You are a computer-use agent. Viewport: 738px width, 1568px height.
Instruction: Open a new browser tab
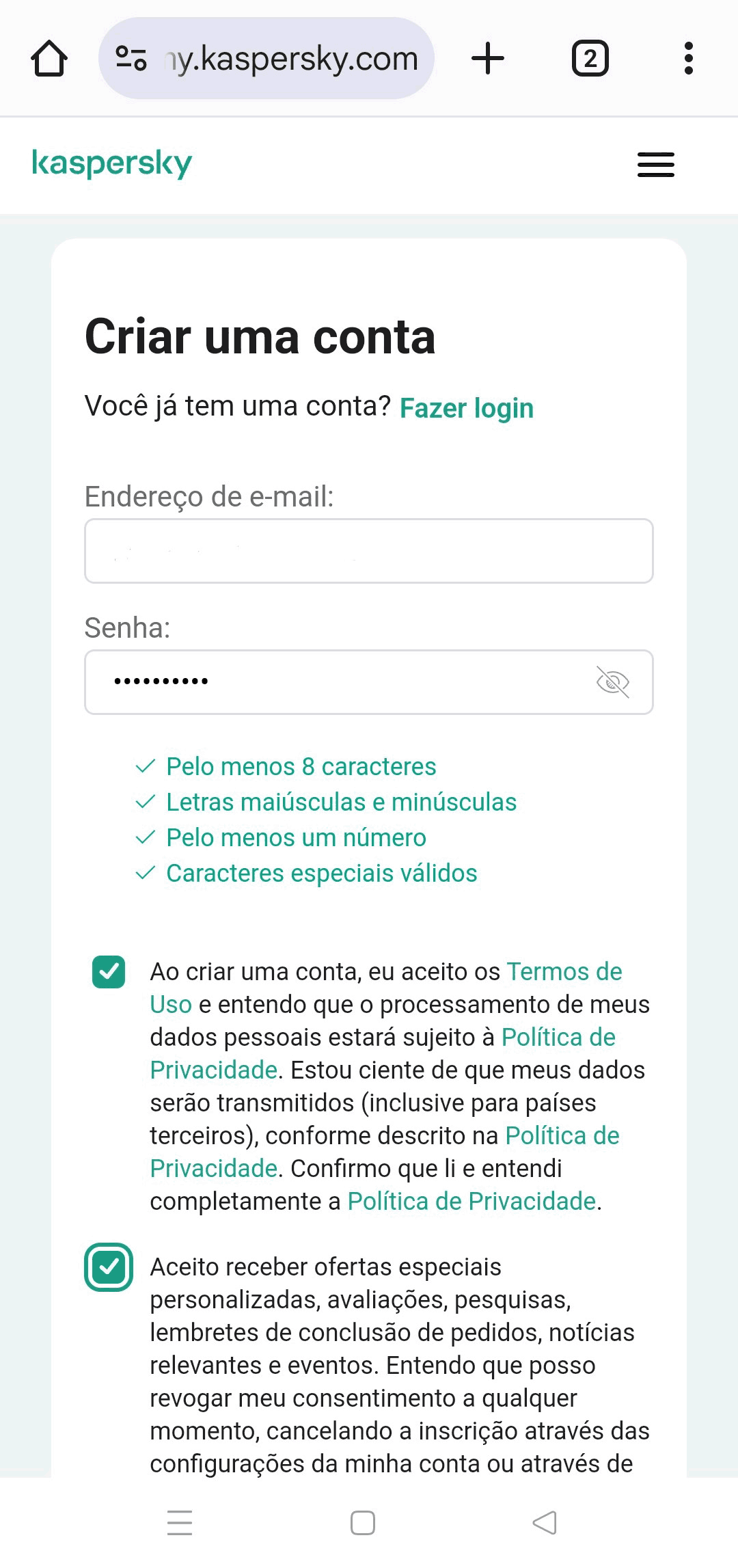488,59
